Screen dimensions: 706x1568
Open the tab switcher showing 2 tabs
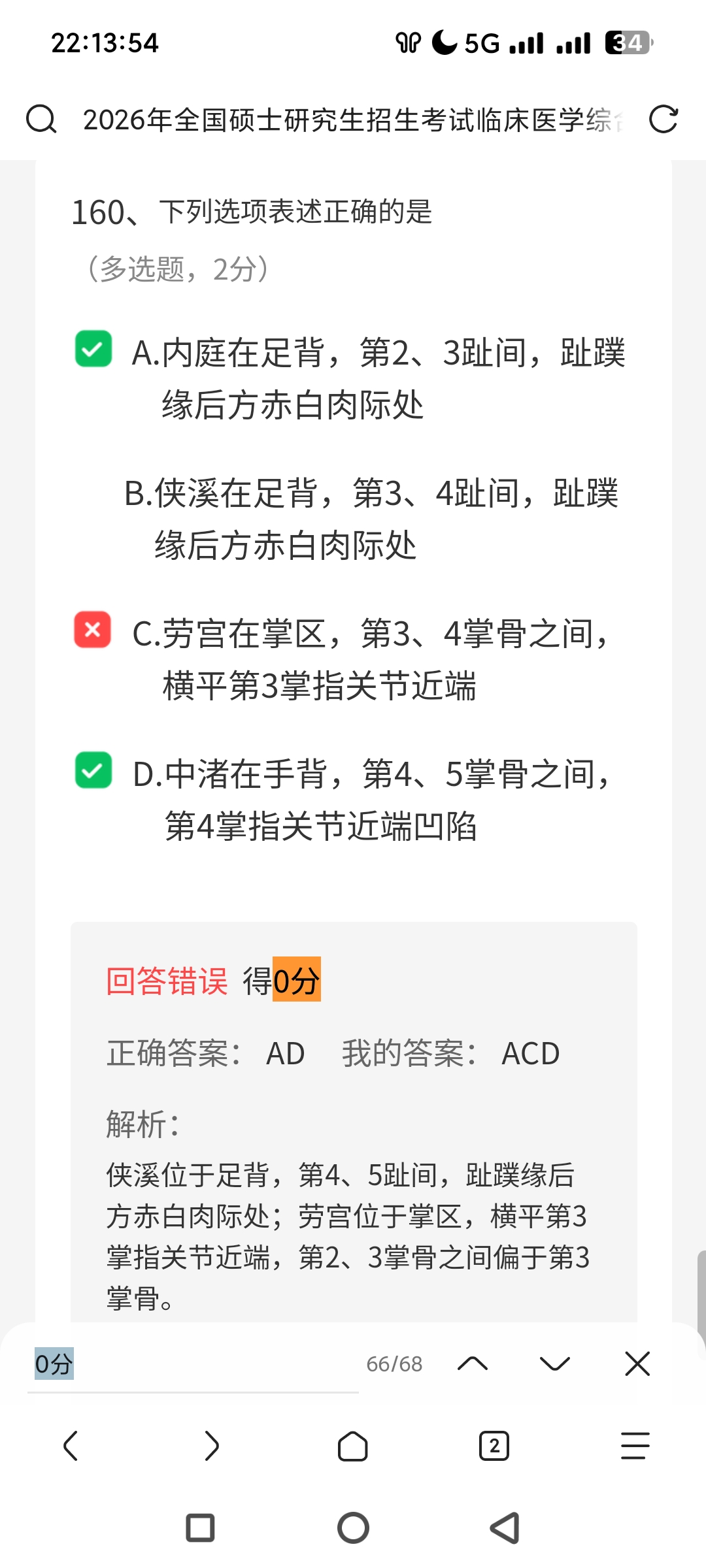[x=494, y=1446]
